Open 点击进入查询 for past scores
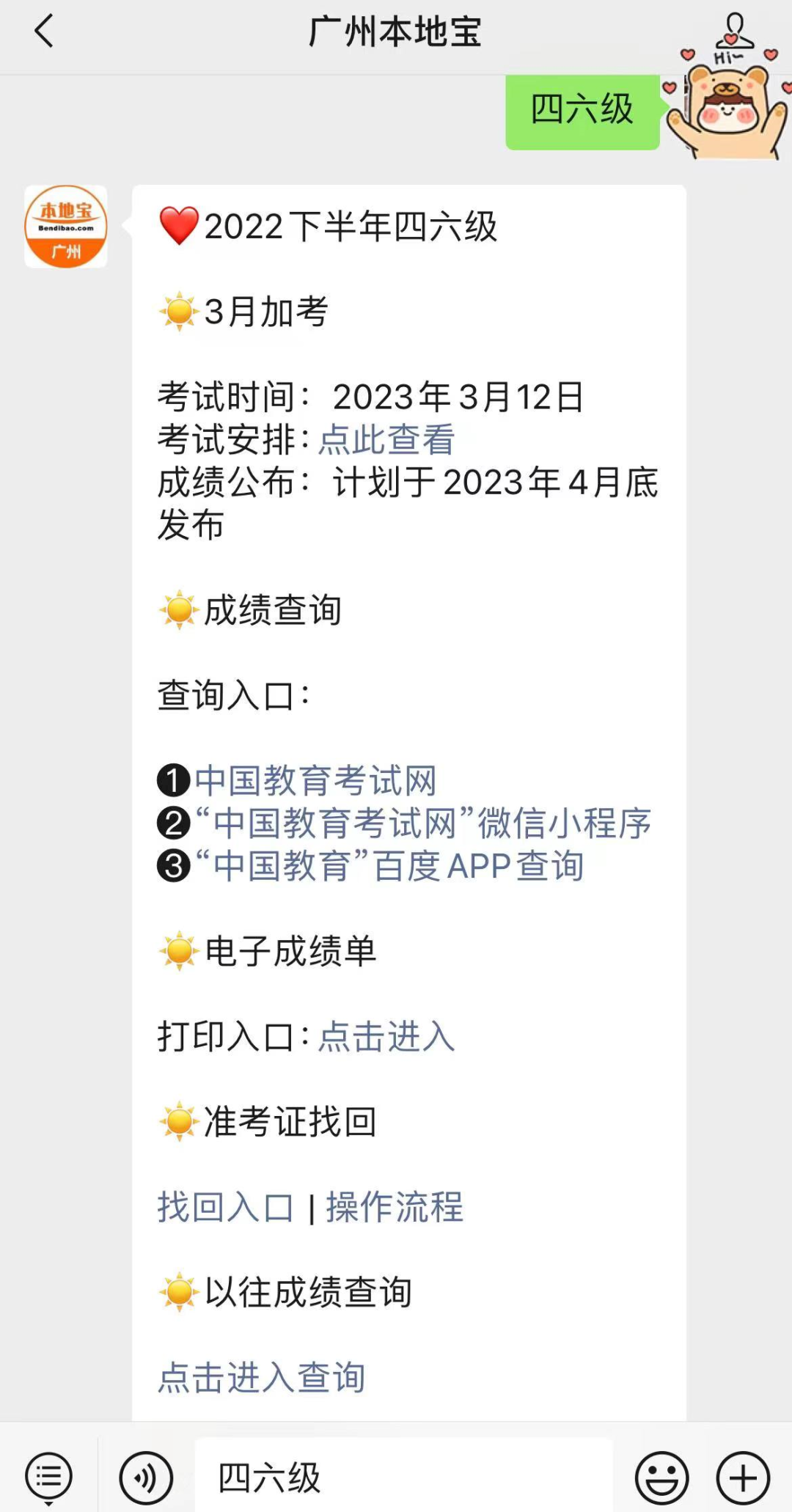 261,1377
